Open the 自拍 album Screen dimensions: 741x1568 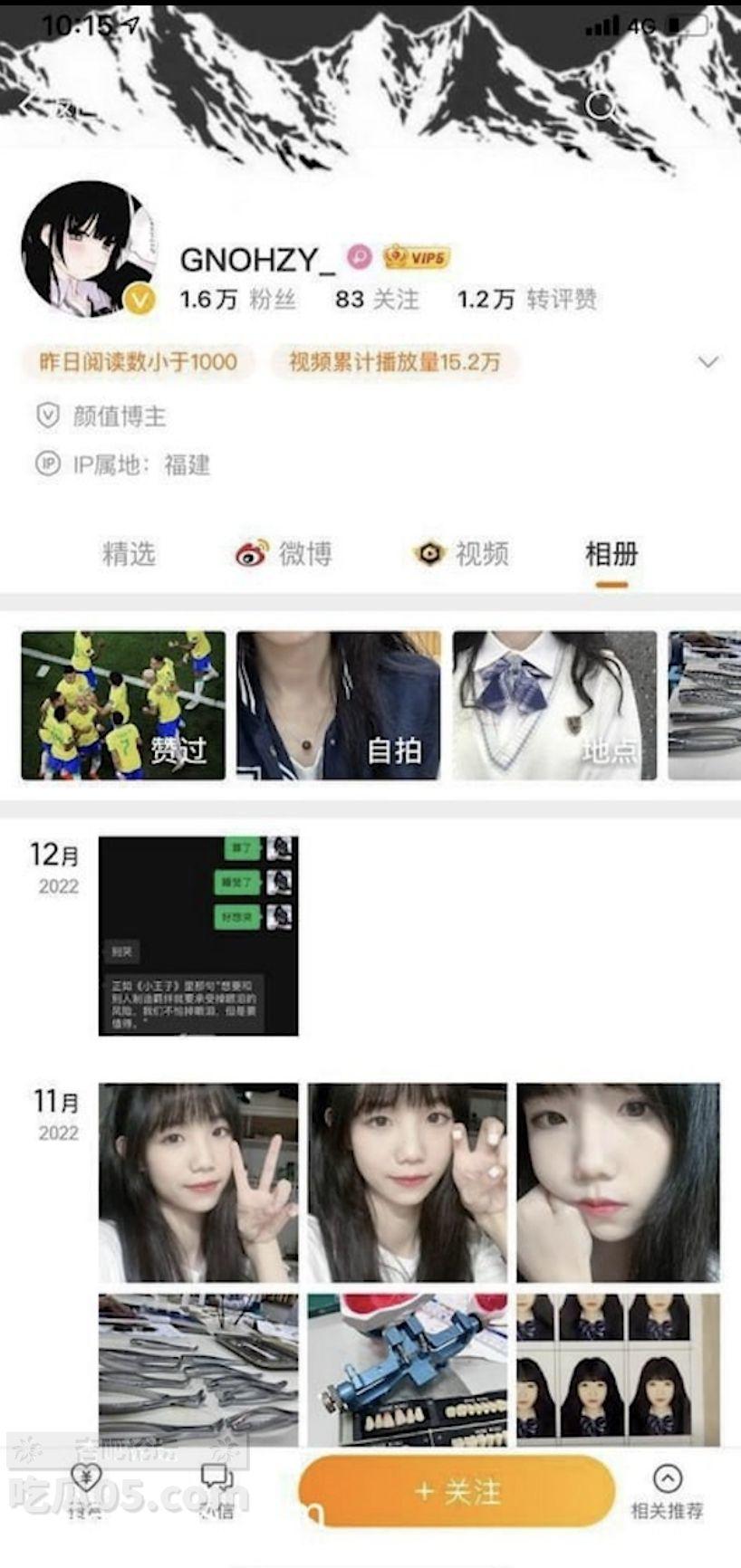click(339, 705)
